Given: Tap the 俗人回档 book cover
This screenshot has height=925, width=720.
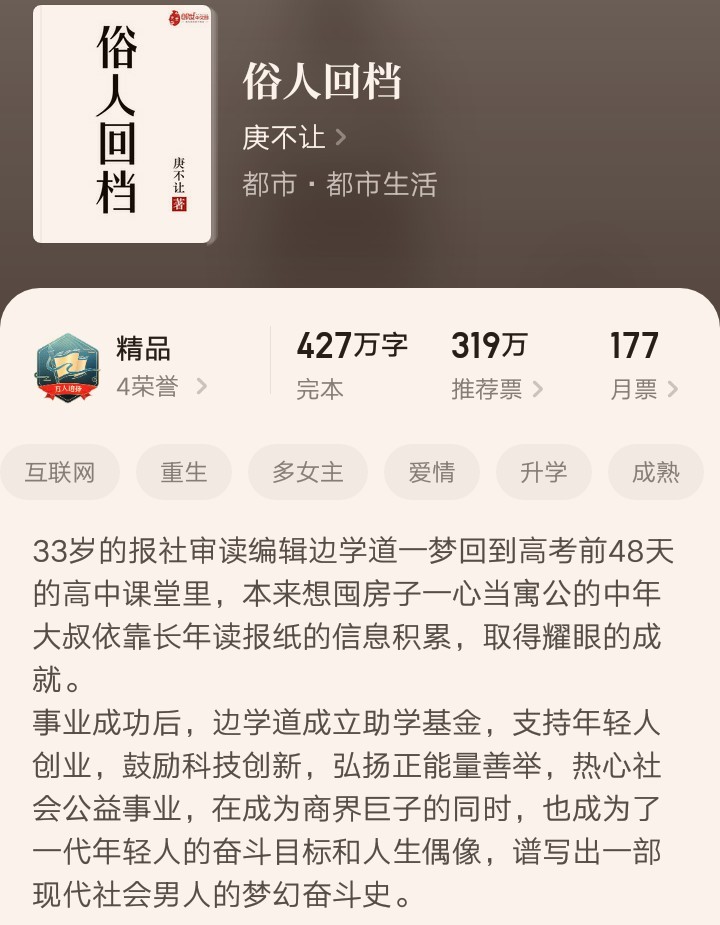Looking at the screenshot, I should 124,124.
